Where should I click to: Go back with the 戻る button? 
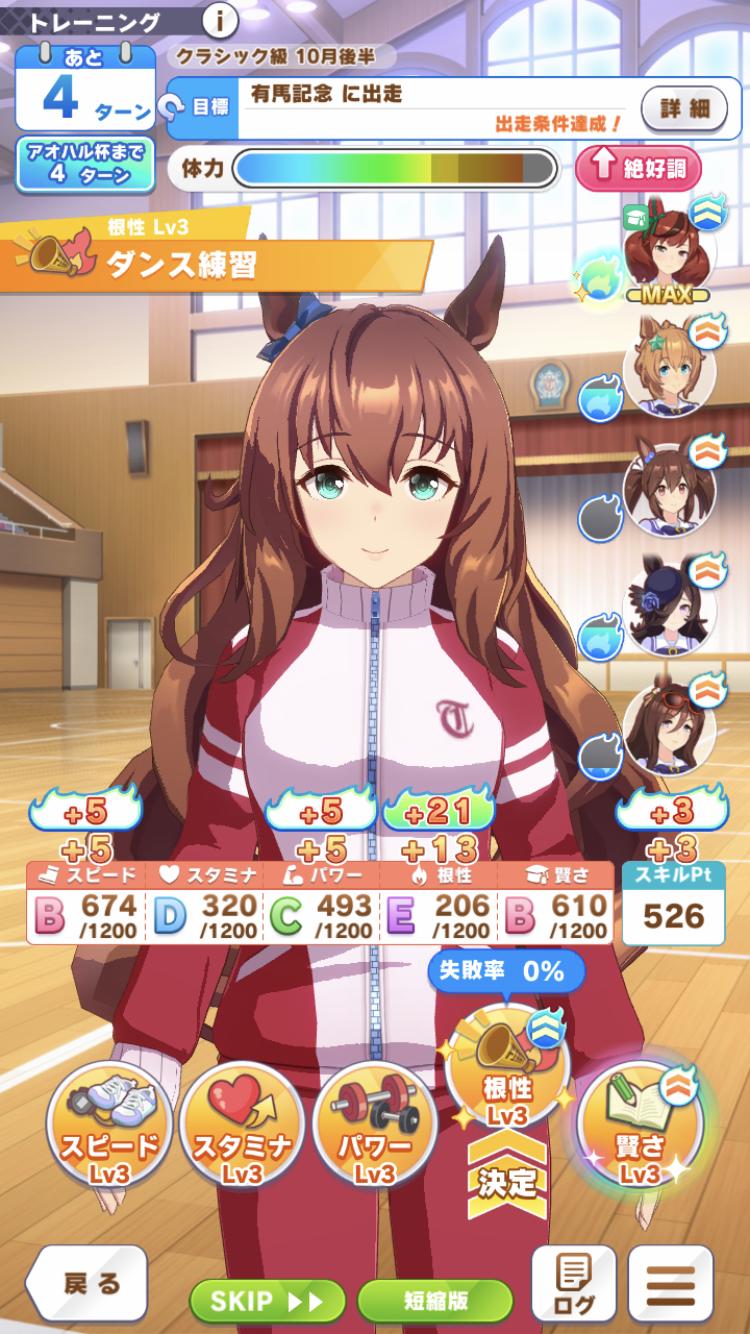(86, 1283)
